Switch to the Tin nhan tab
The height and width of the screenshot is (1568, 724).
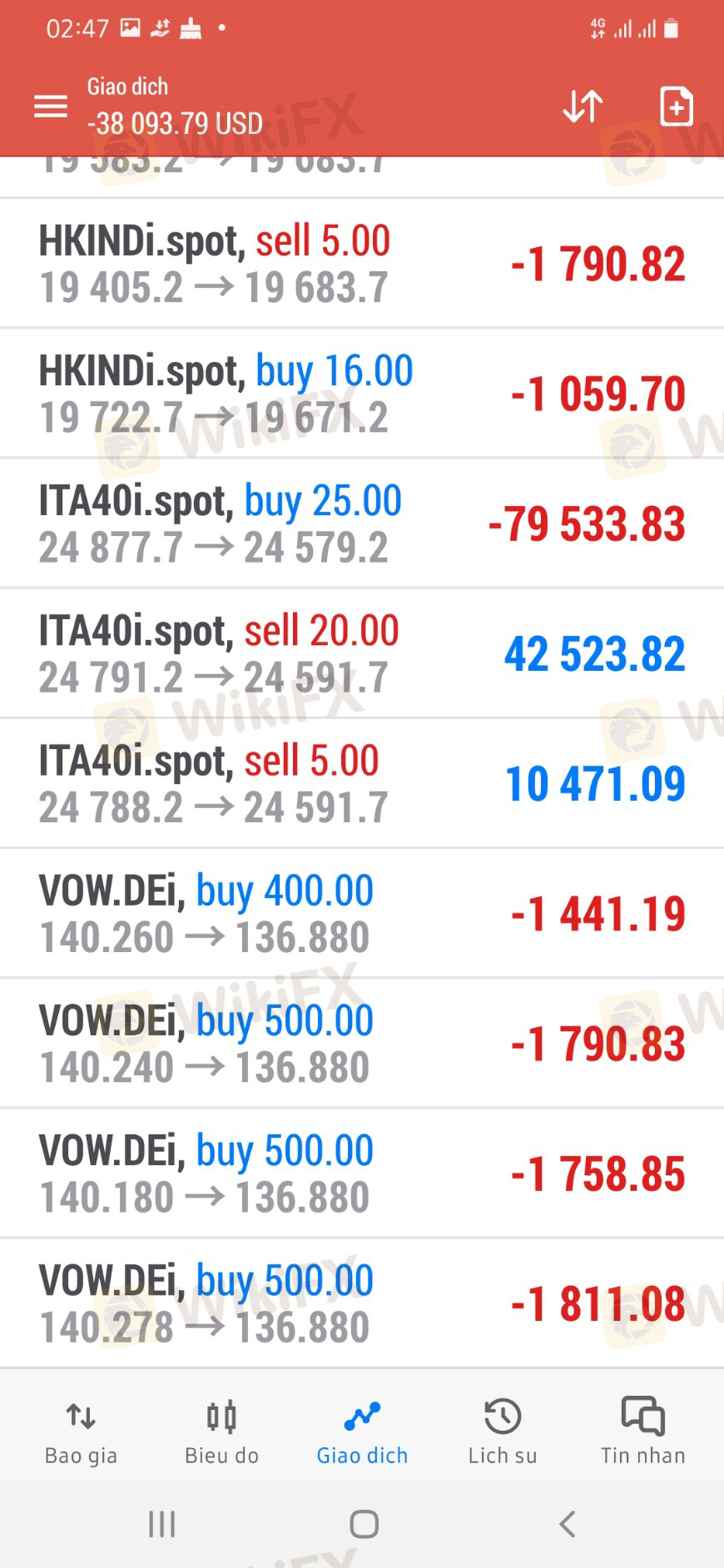tap(642, 1432)
